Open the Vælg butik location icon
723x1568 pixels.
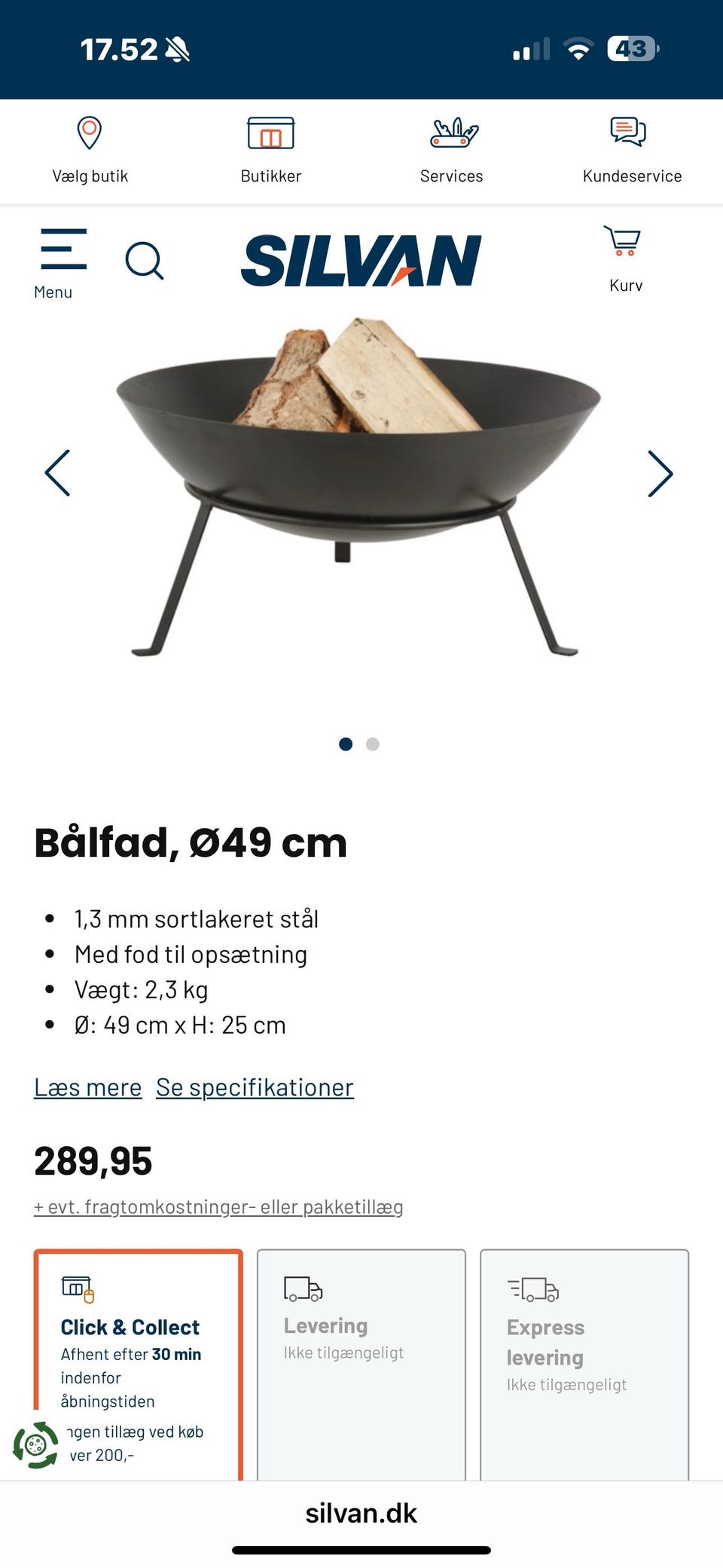coord(88,131)
